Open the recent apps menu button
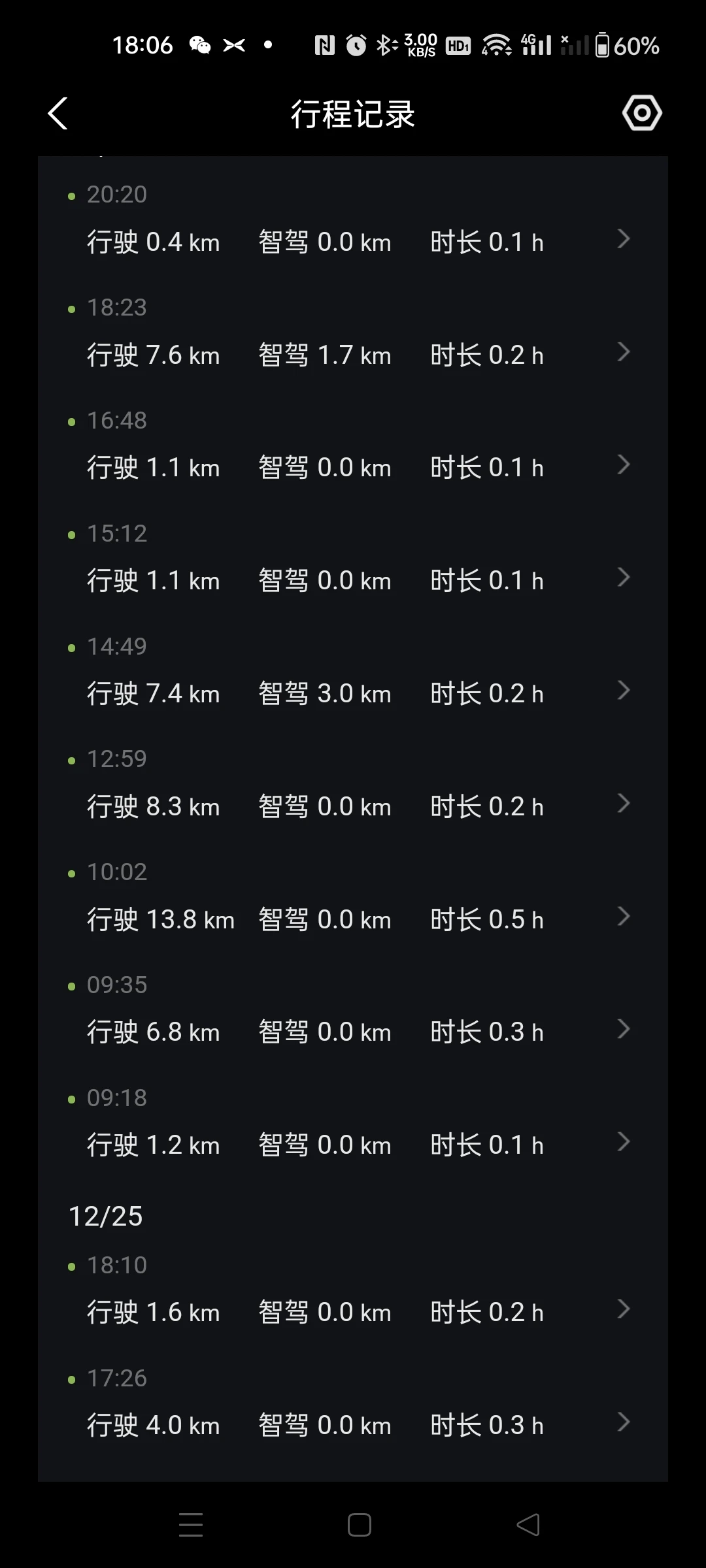The image size is (706, 1568). coord(191,1525)
